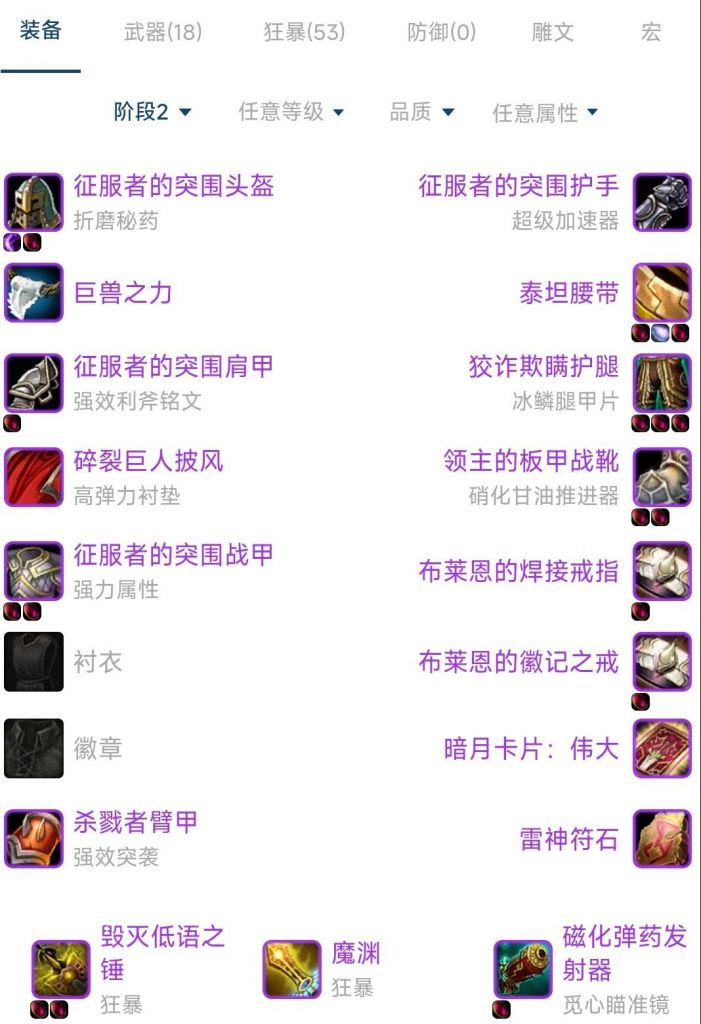View the 碎裂巨人披风 item
This screenshot has height=1024, width=701.
click(x=148, y=461)
